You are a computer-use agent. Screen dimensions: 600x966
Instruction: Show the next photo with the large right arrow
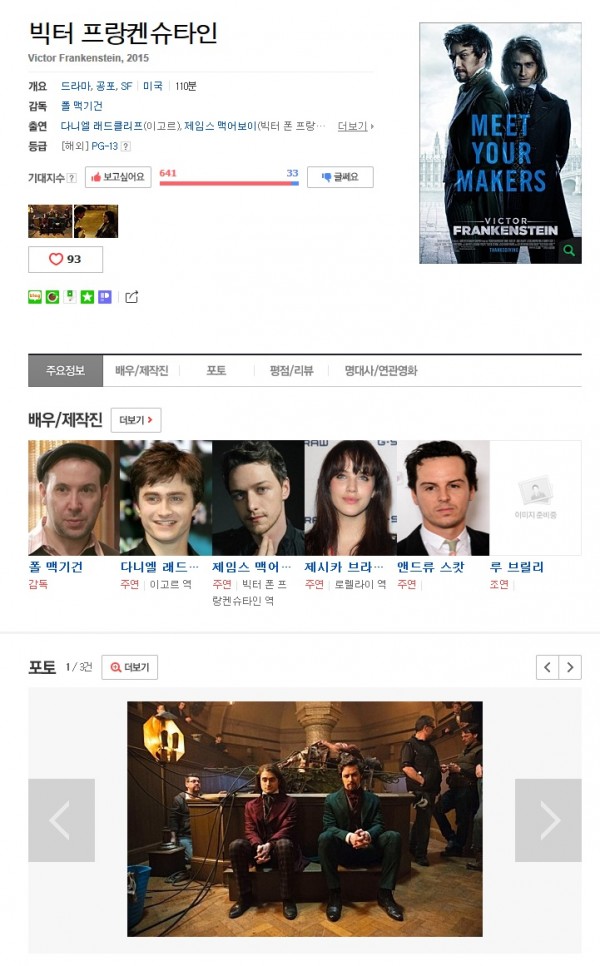[548, 820]
